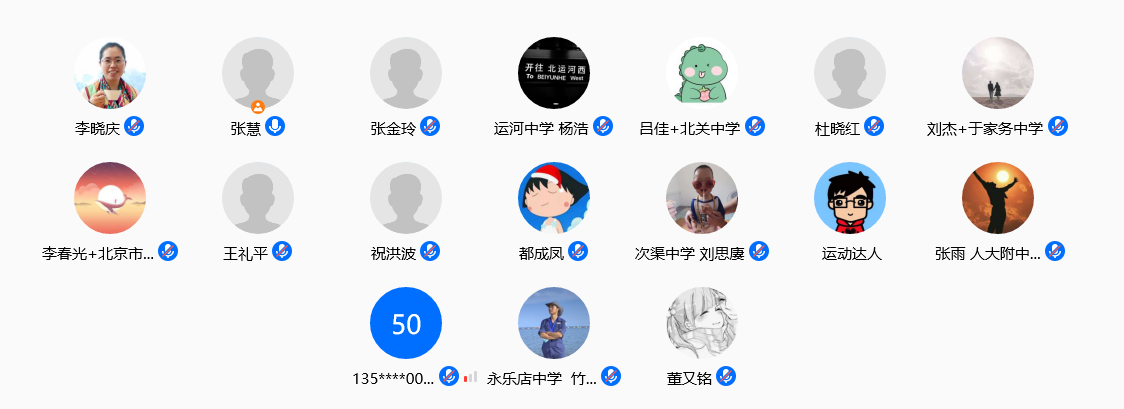
Task: Open 董又铭's sketch avatar
Action: pos(702,323)
